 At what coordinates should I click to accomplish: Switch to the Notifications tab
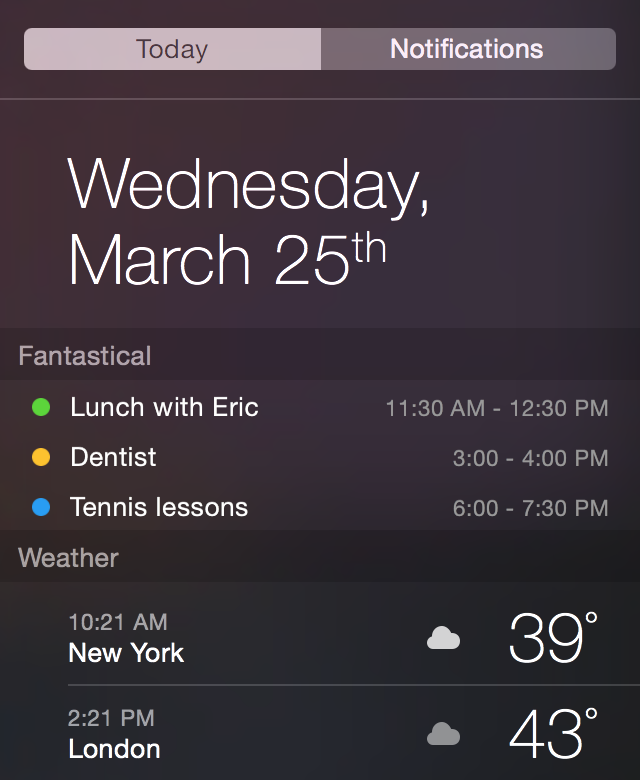pos(467,49)
